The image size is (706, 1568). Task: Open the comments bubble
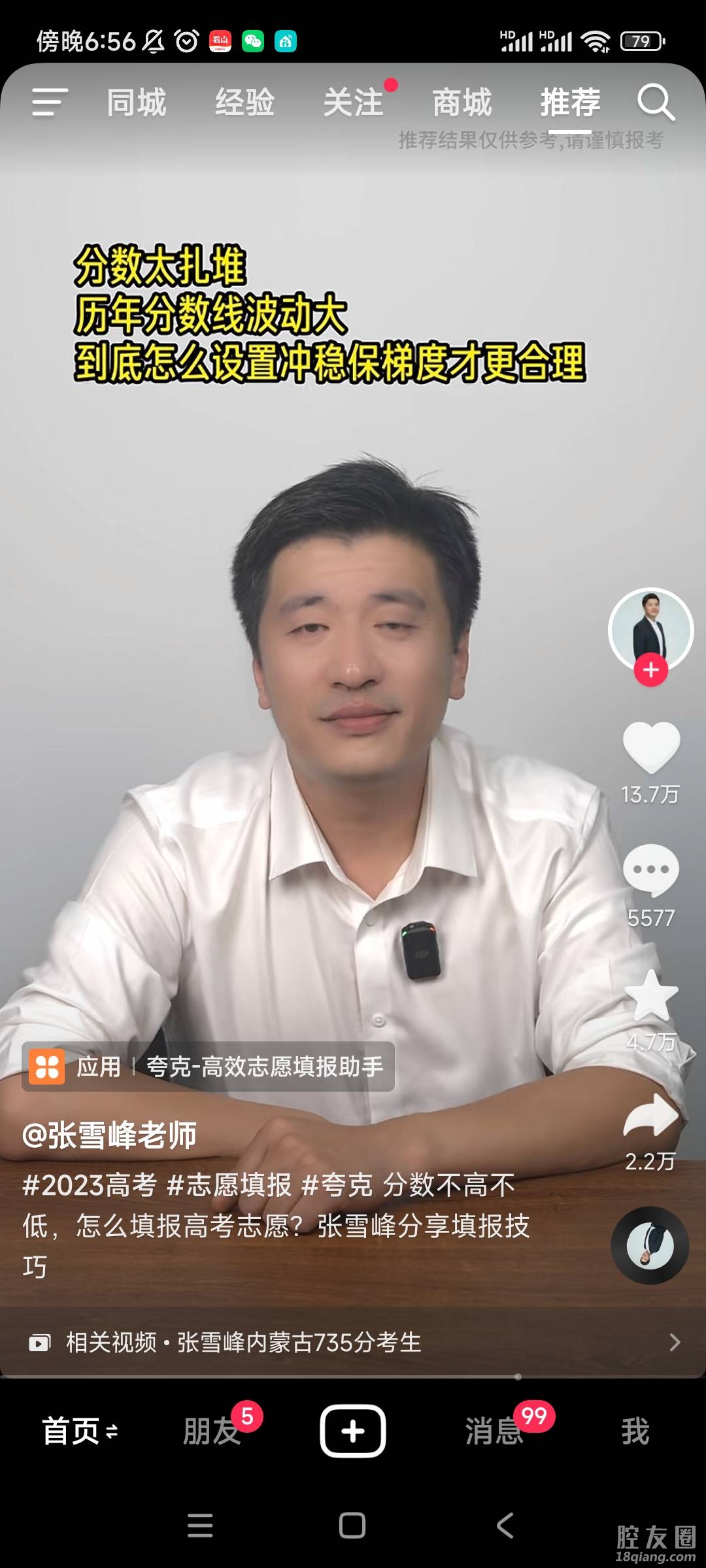(651, 870)
